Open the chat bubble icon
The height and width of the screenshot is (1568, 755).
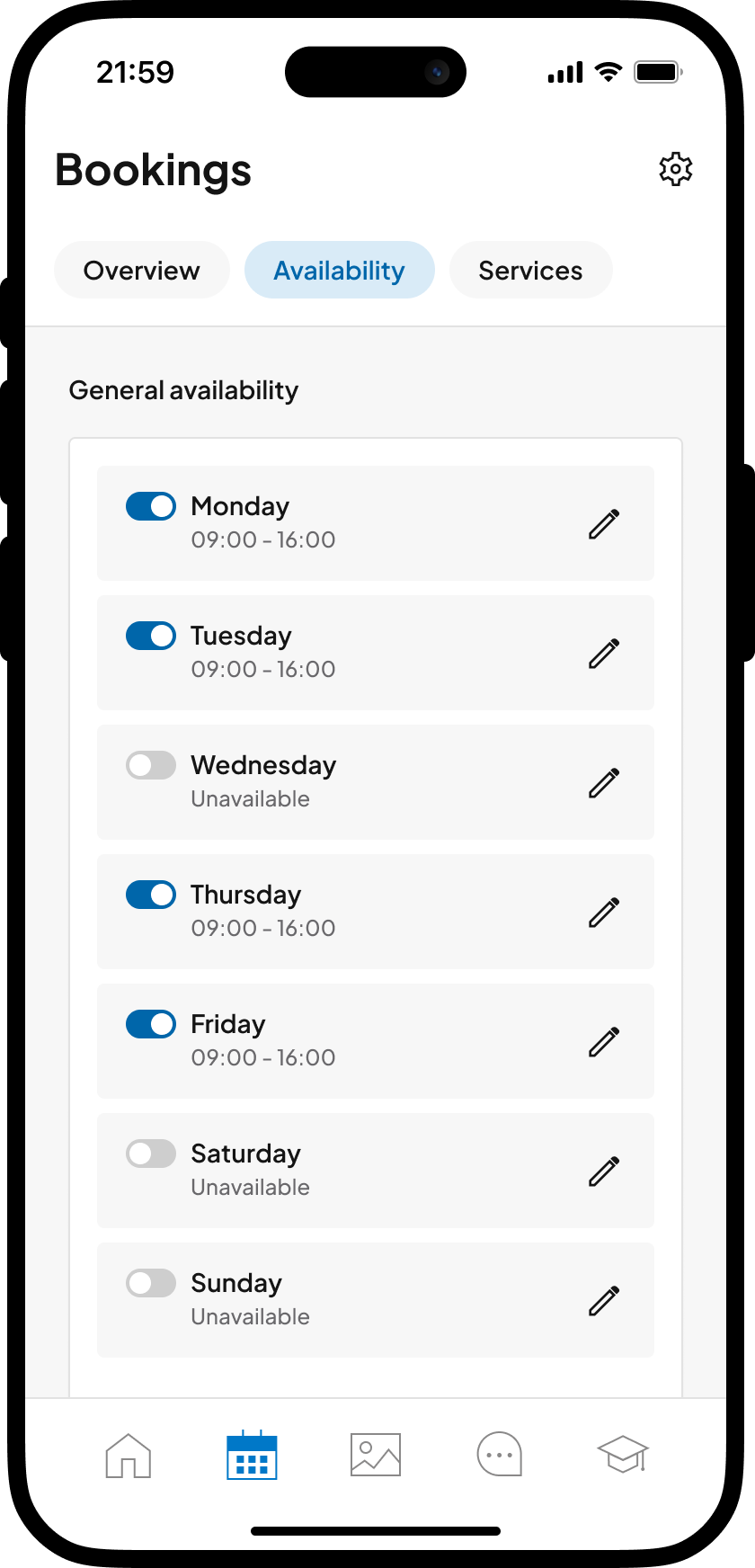(499, 1454)
